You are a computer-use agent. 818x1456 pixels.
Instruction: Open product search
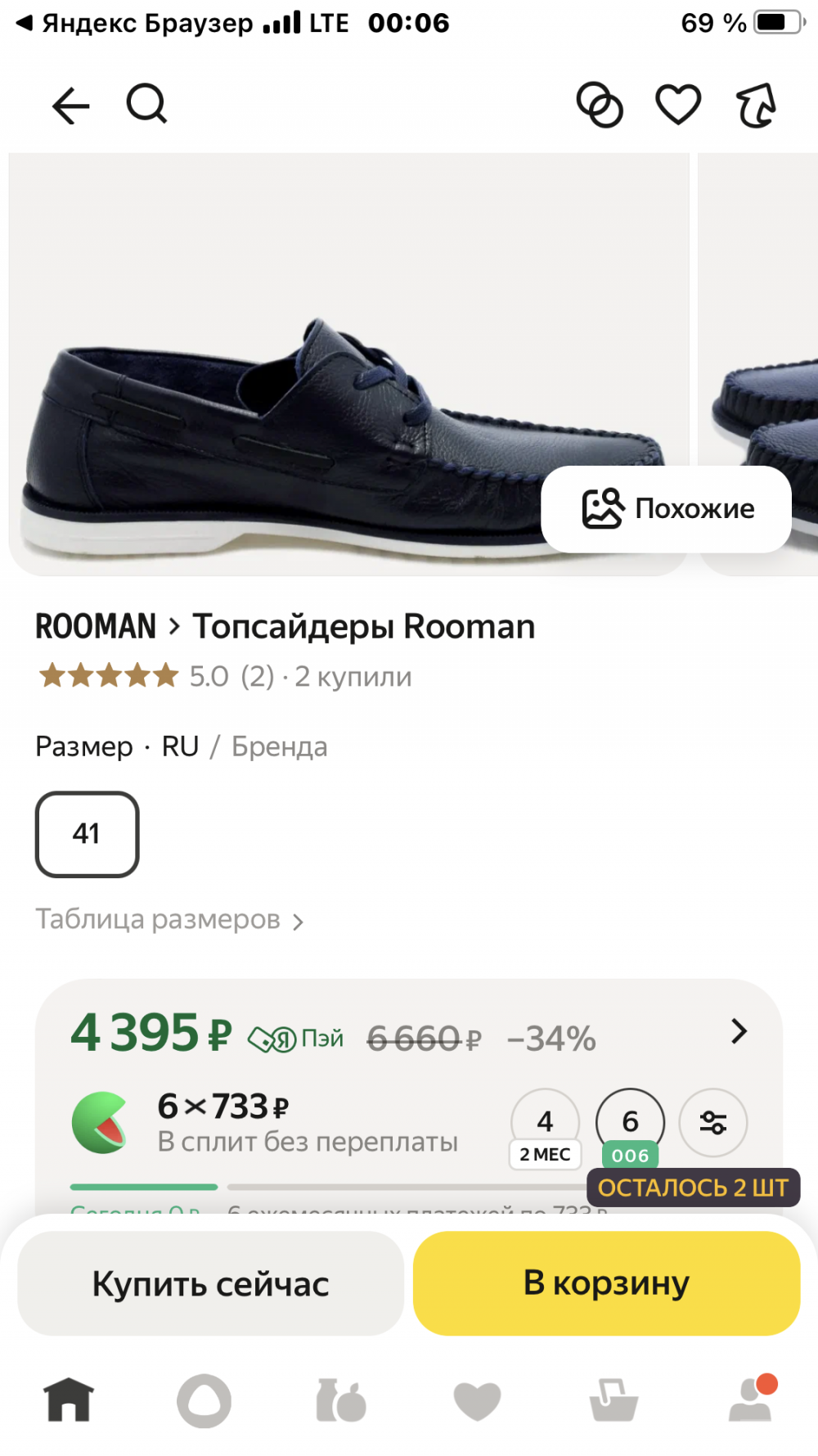point(146,105)
